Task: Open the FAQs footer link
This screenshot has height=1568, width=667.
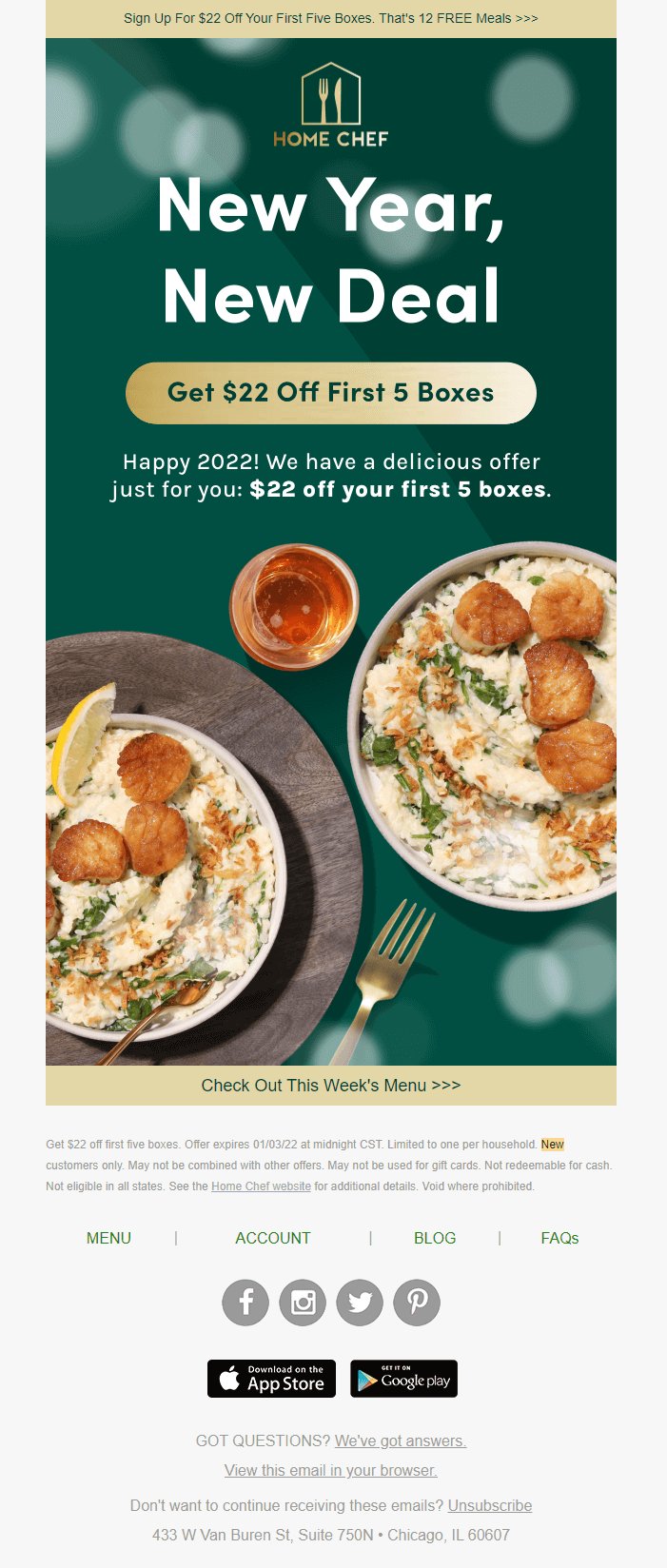Action: (x=559, y=1238)
